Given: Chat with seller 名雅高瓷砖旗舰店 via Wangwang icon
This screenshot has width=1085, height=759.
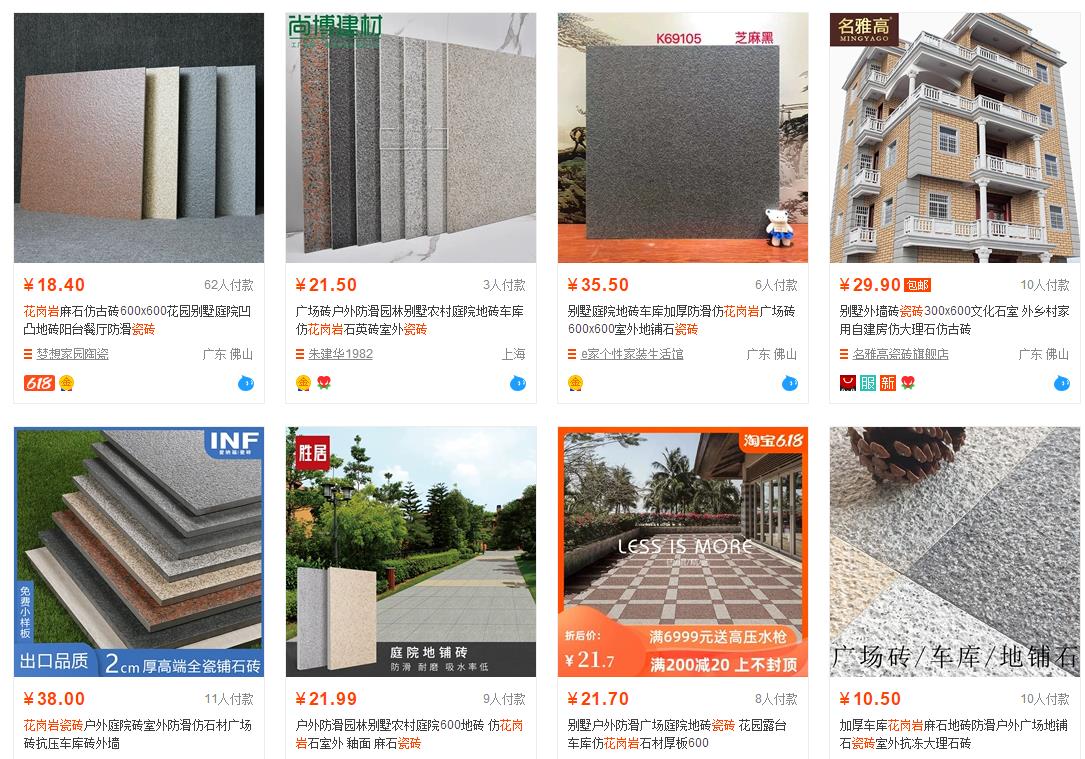Looking at the screenshot, I should [1062, 383].
